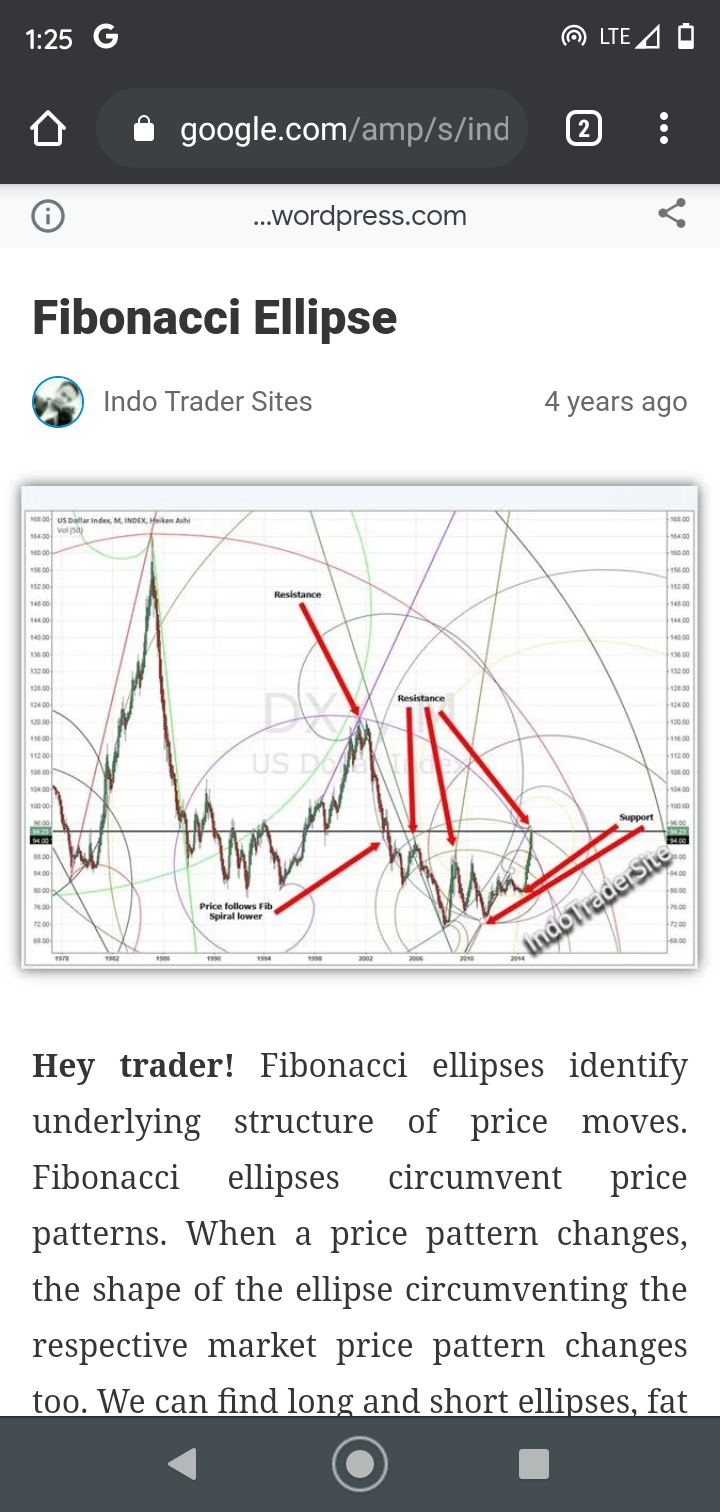Tap the Chrome home icon
The height and width of the screenshot is (1512, 720).
[x=47, y=128]
